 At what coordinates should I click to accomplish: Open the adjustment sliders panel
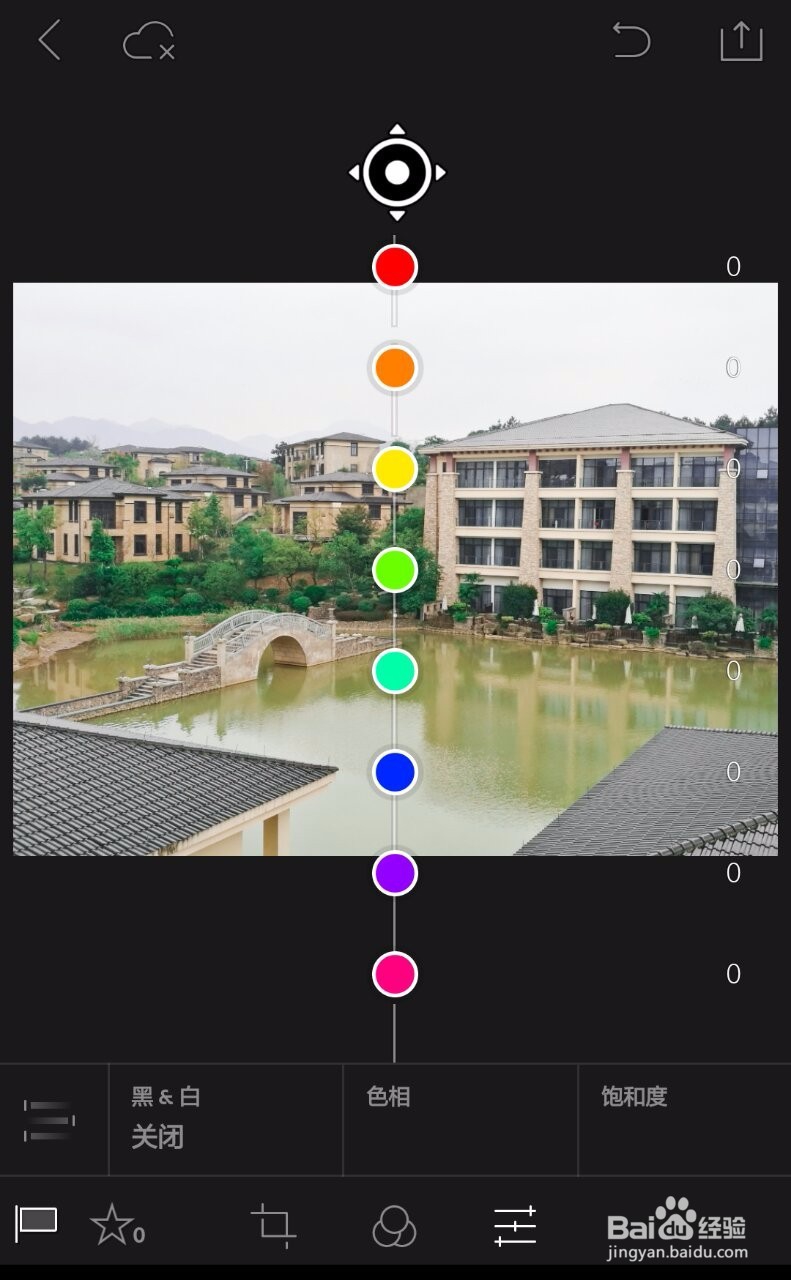pos(517,1225)
